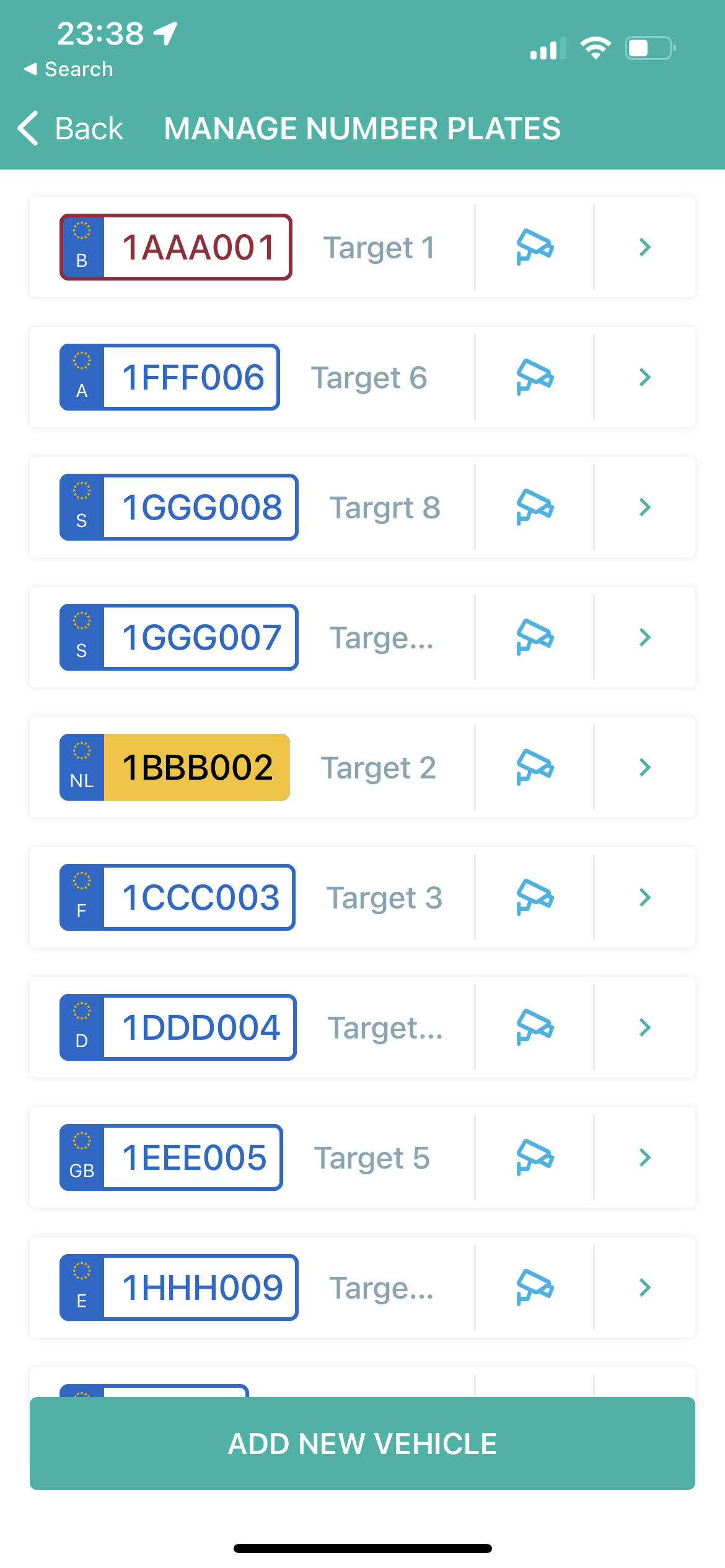
Task: Tap camera icon for plate 1HHH009
Action: (x=535, y=1287)
